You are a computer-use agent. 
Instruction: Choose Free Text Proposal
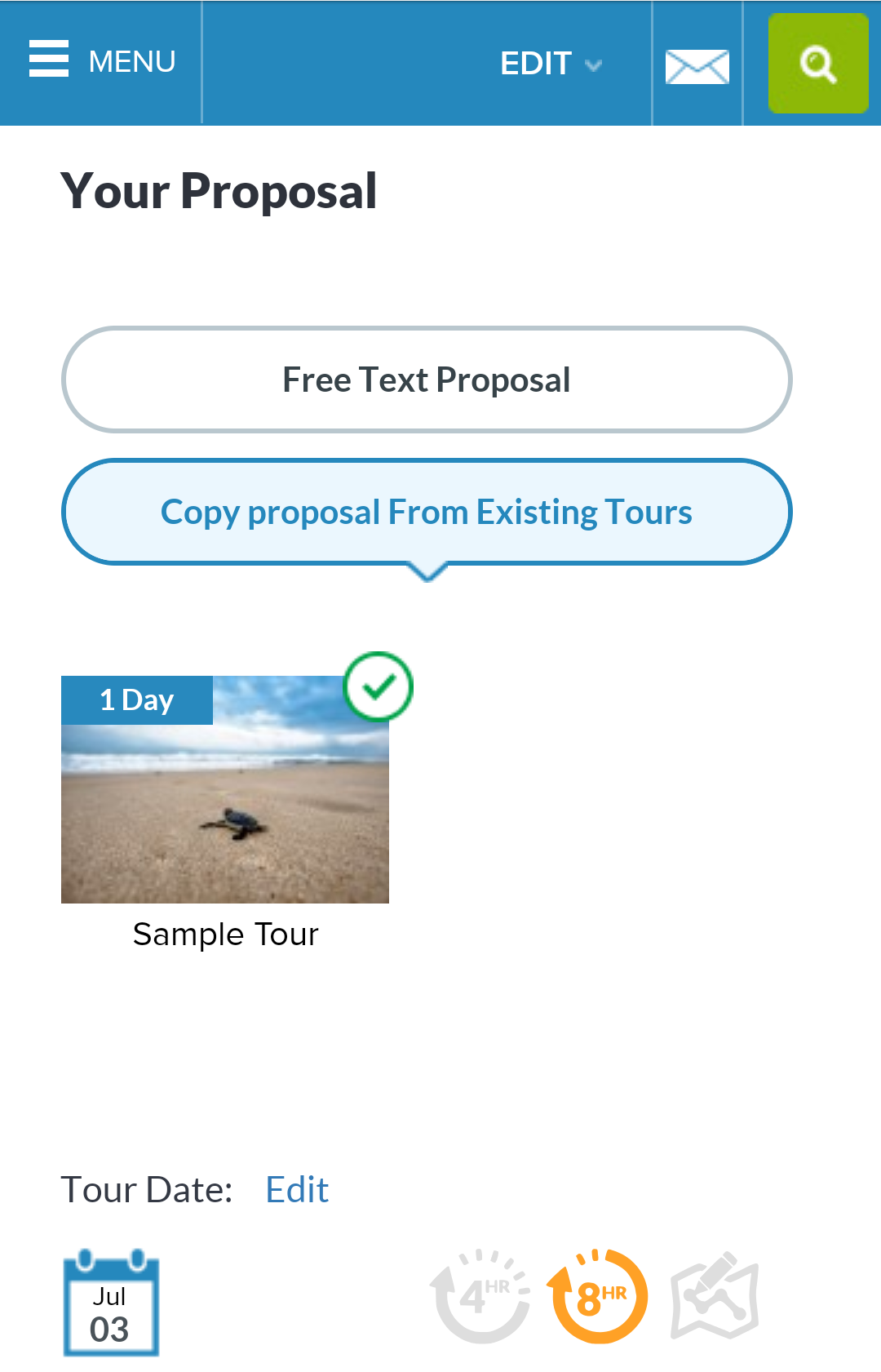click(427, 380)
